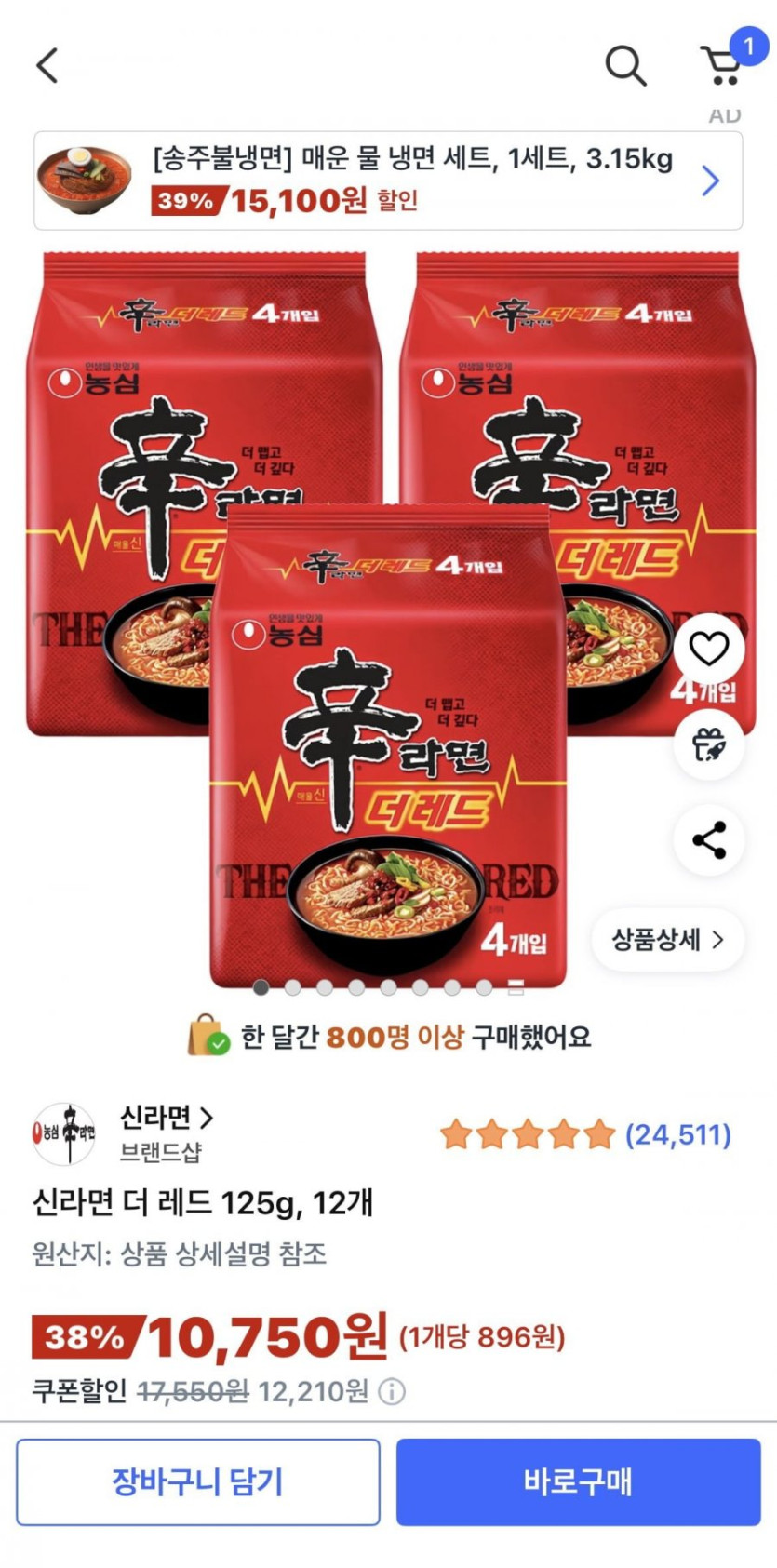
Task: Go back using the top-left arrow
Action: pyautogui.click(x=47, y=65)
